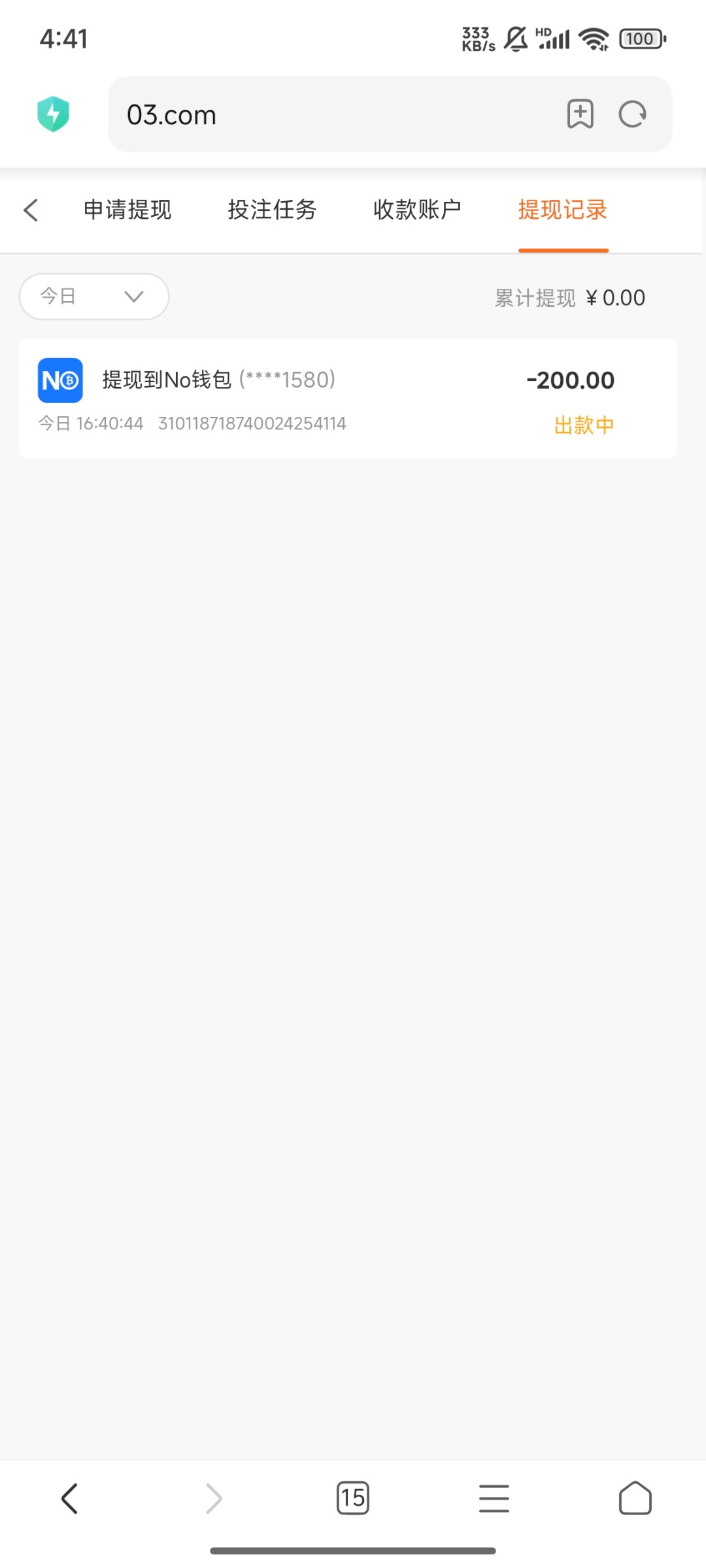This screenshot has height=1568, width=706.
Task: Navigate back with the browser back arrow
Action: (x=69, y=1498)
